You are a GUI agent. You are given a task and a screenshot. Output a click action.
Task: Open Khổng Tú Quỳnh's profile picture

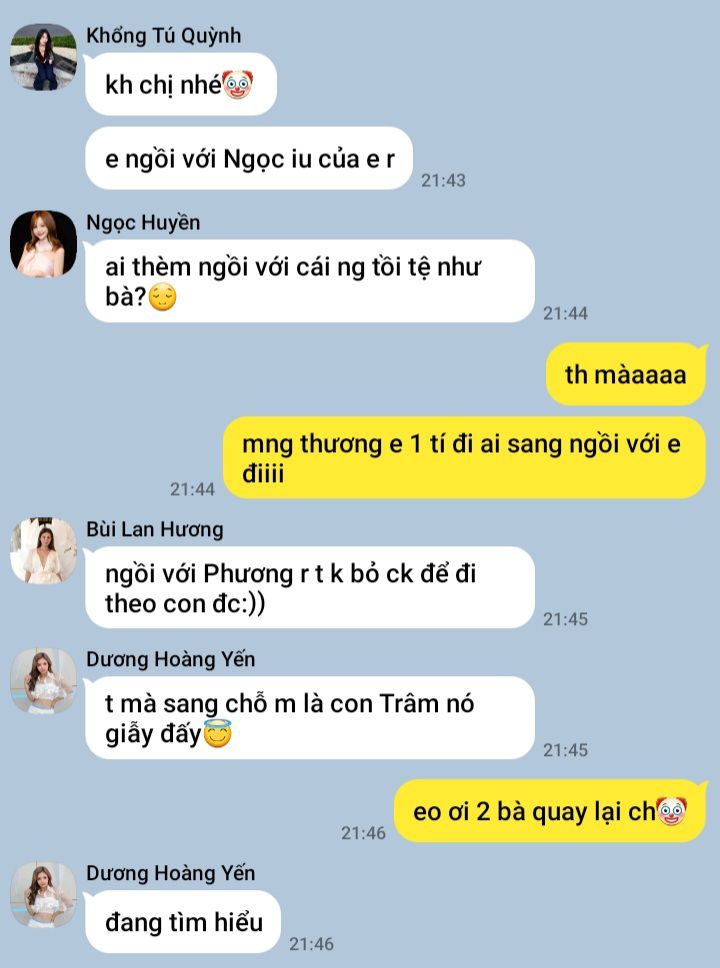coord(43,57)
